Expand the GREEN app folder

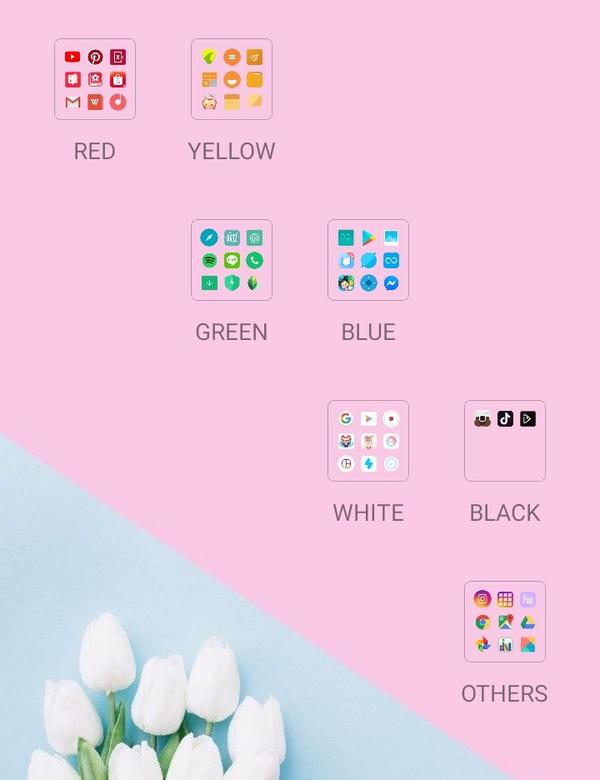pos(231,260)
